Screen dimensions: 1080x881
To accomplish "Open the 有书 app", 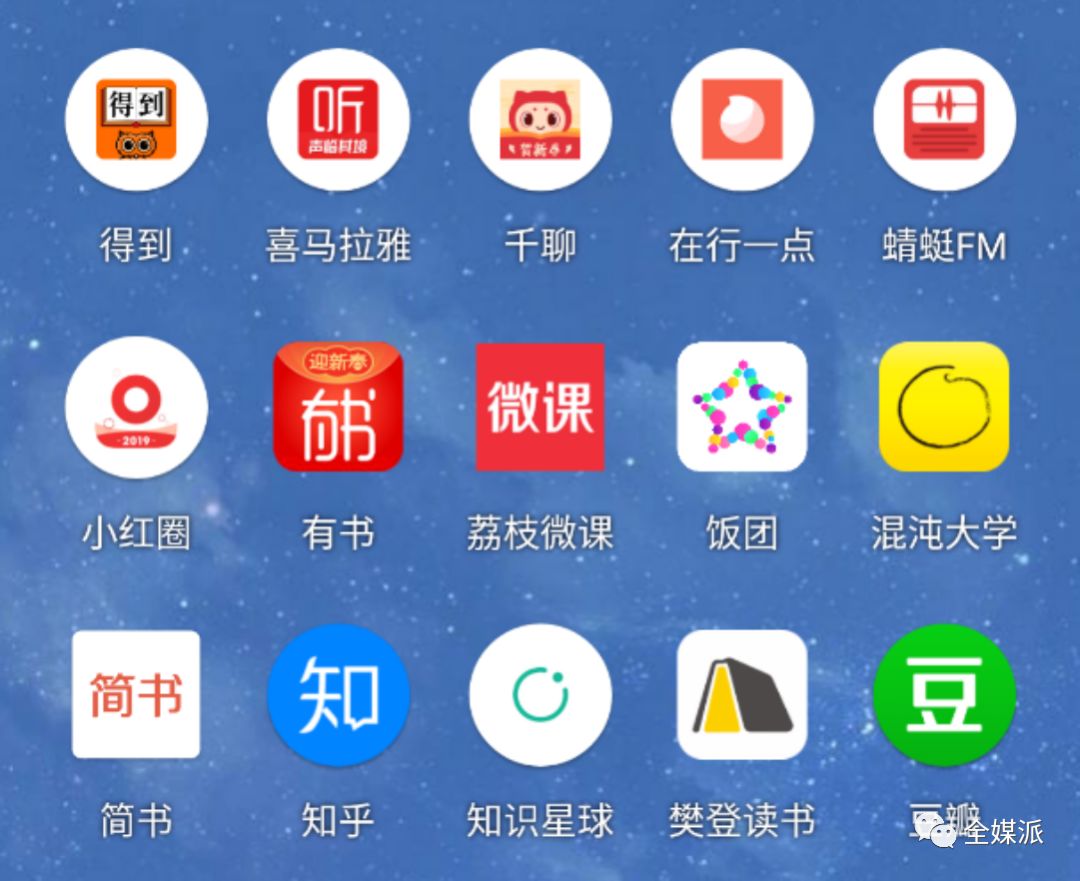I will click(x=338, y=407).
